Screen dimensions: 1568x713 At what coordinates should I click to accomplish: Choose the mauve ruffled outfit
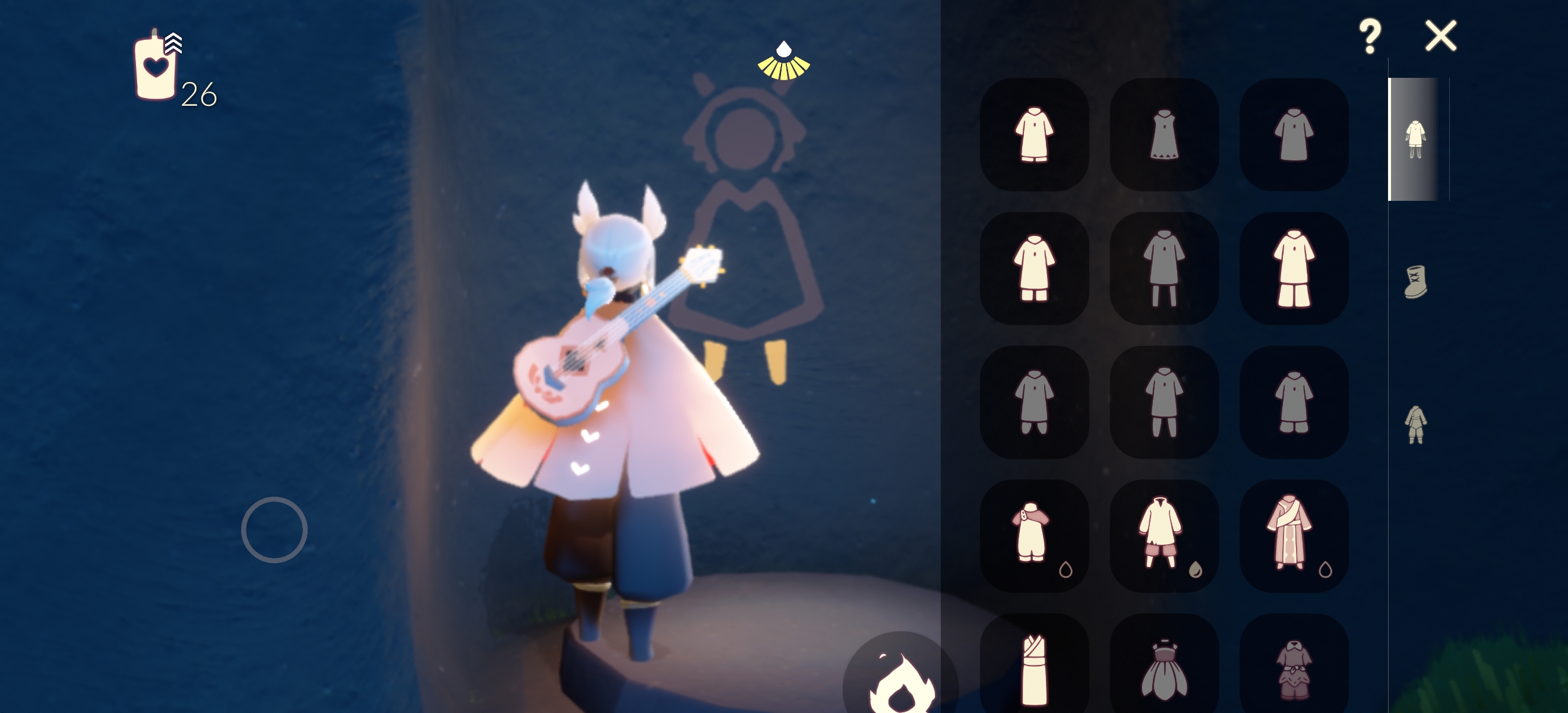point(1294,668)
